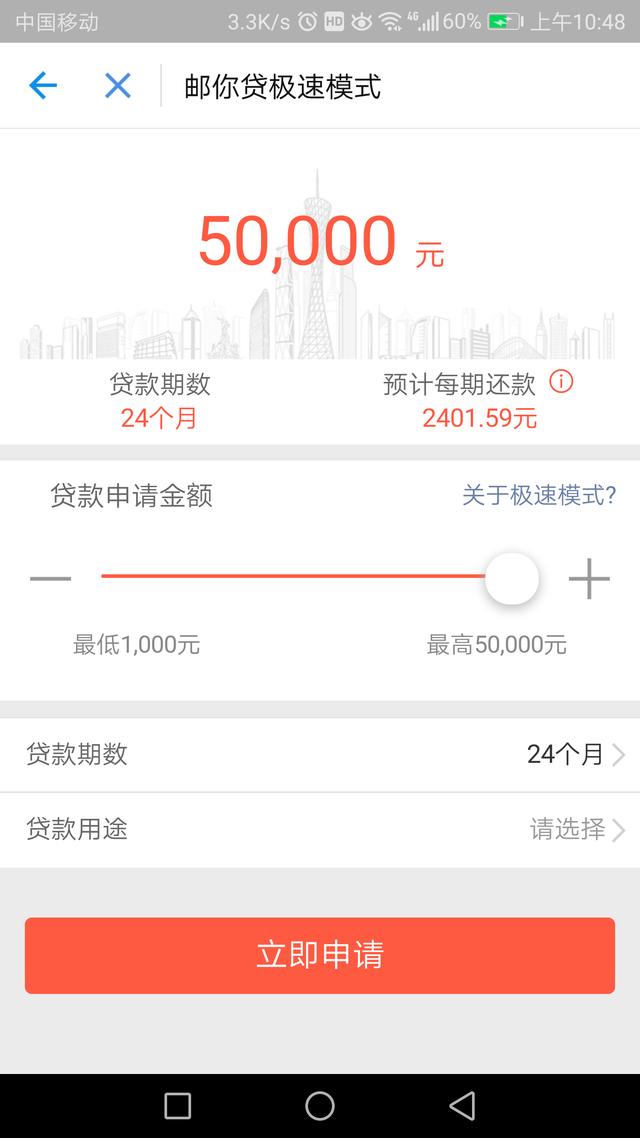Tap the loan amount slider handle
Viewport: 640px width, 1138px height.
512,579
